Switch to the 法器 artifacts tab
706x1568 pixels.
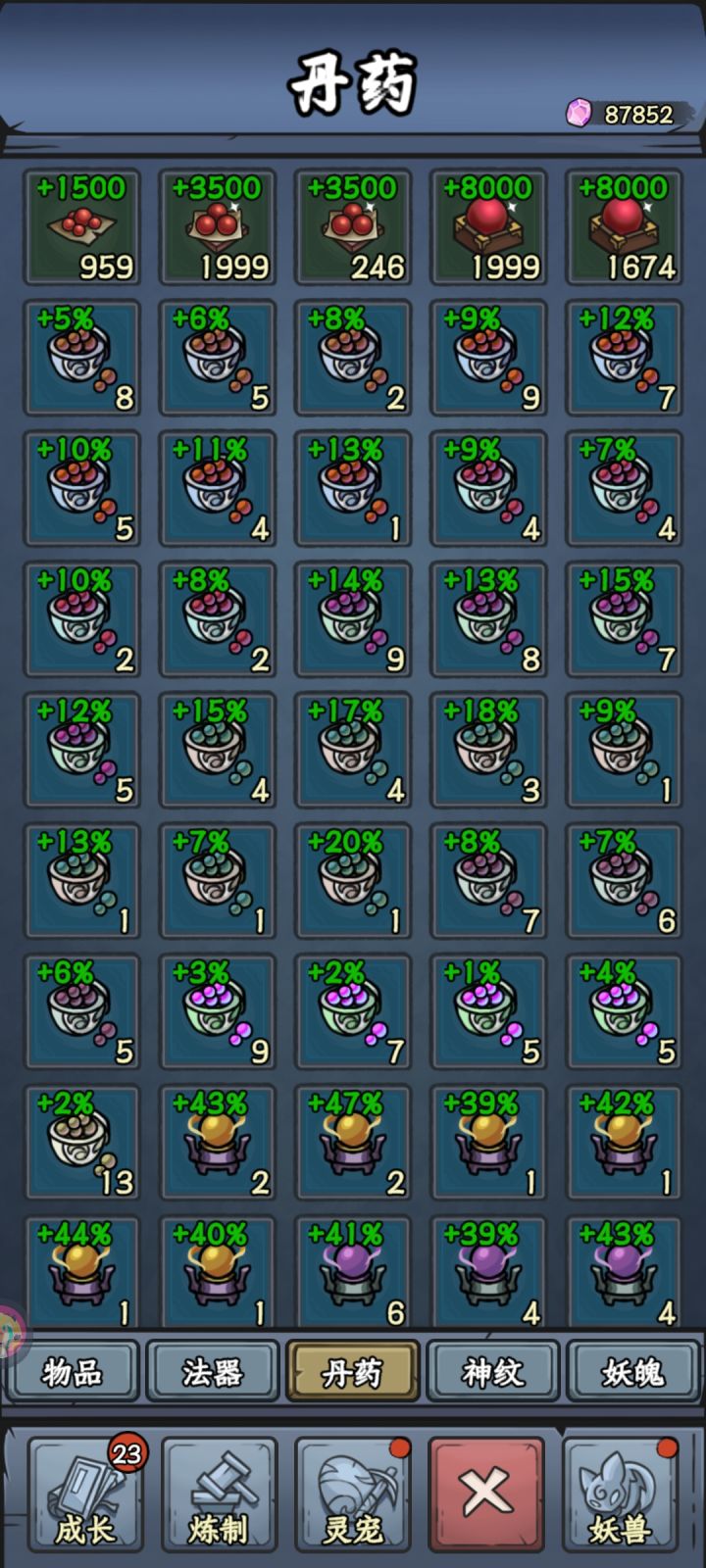tap(213, 1369)
